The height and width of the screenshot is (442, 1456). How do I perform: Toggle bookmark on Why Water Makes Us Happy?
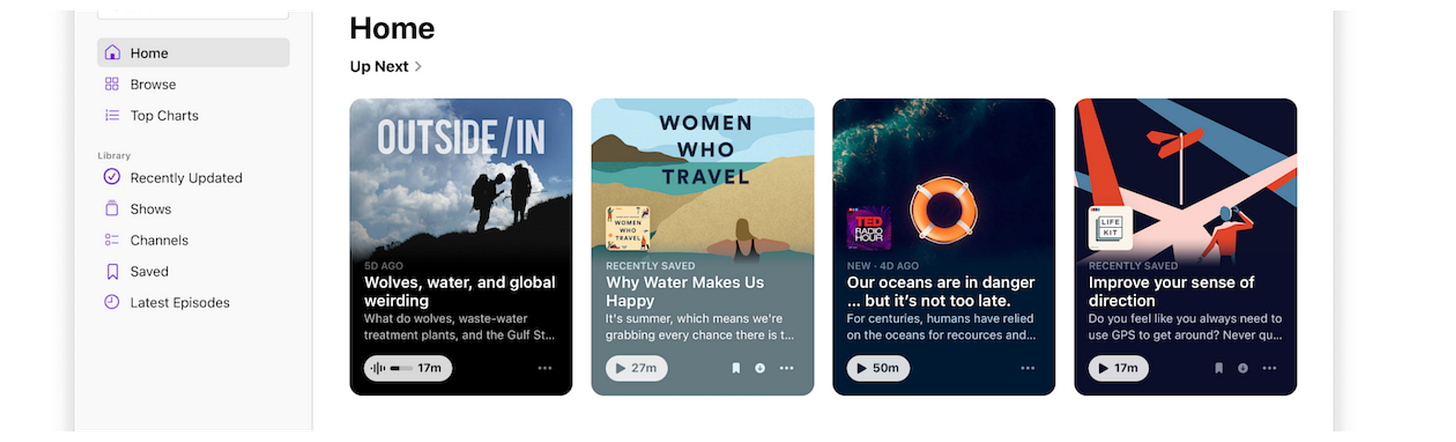click(736, 368)
